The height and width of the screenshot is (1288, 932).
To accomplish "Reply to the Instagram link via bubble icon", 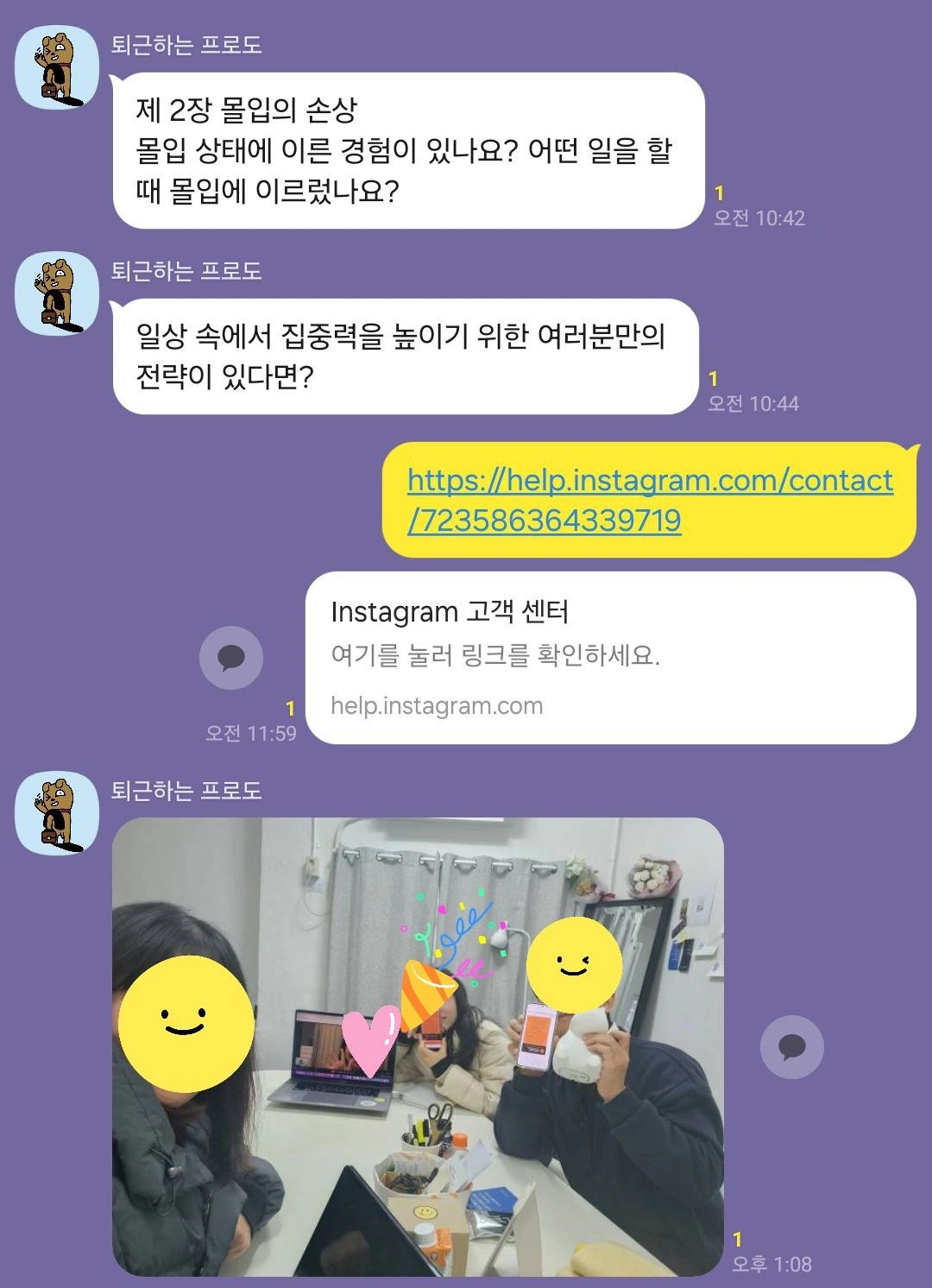I will (x=231, y=658).
